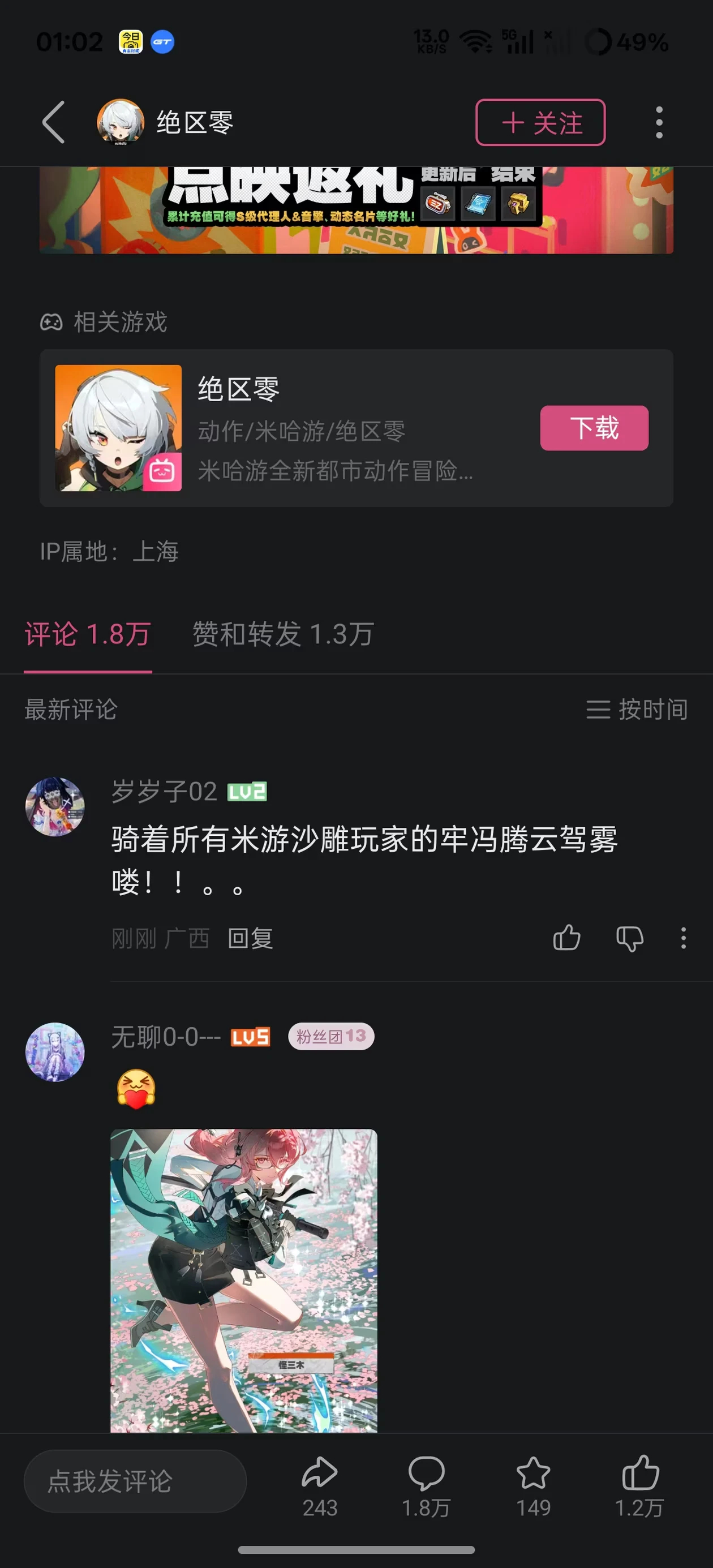This screenshot has width=713, height=1568.
Task: Go back using the top arrow
Action: tap(54, 122)
